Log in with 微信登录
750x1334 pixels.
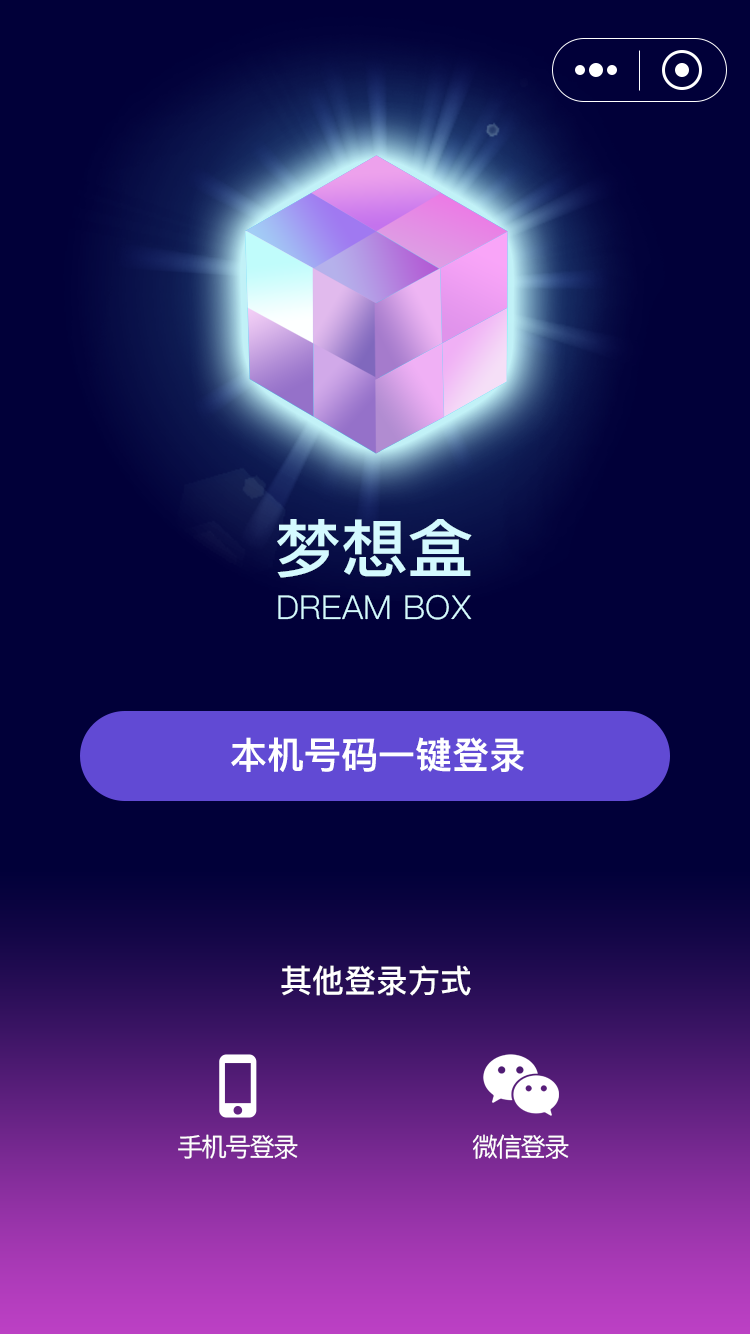(521, 1108)
